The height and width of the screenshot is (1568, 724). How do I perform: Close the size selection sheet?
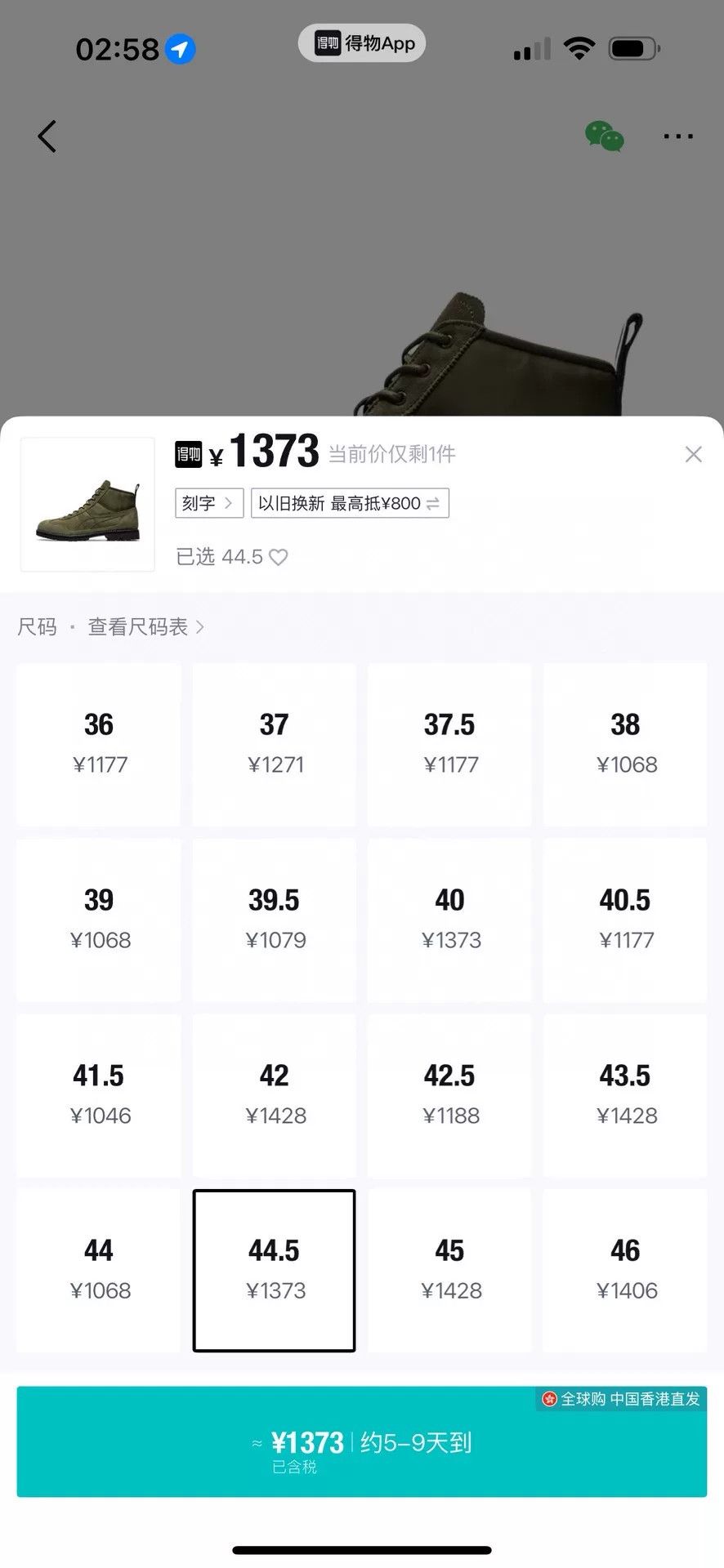pos(693,454)
